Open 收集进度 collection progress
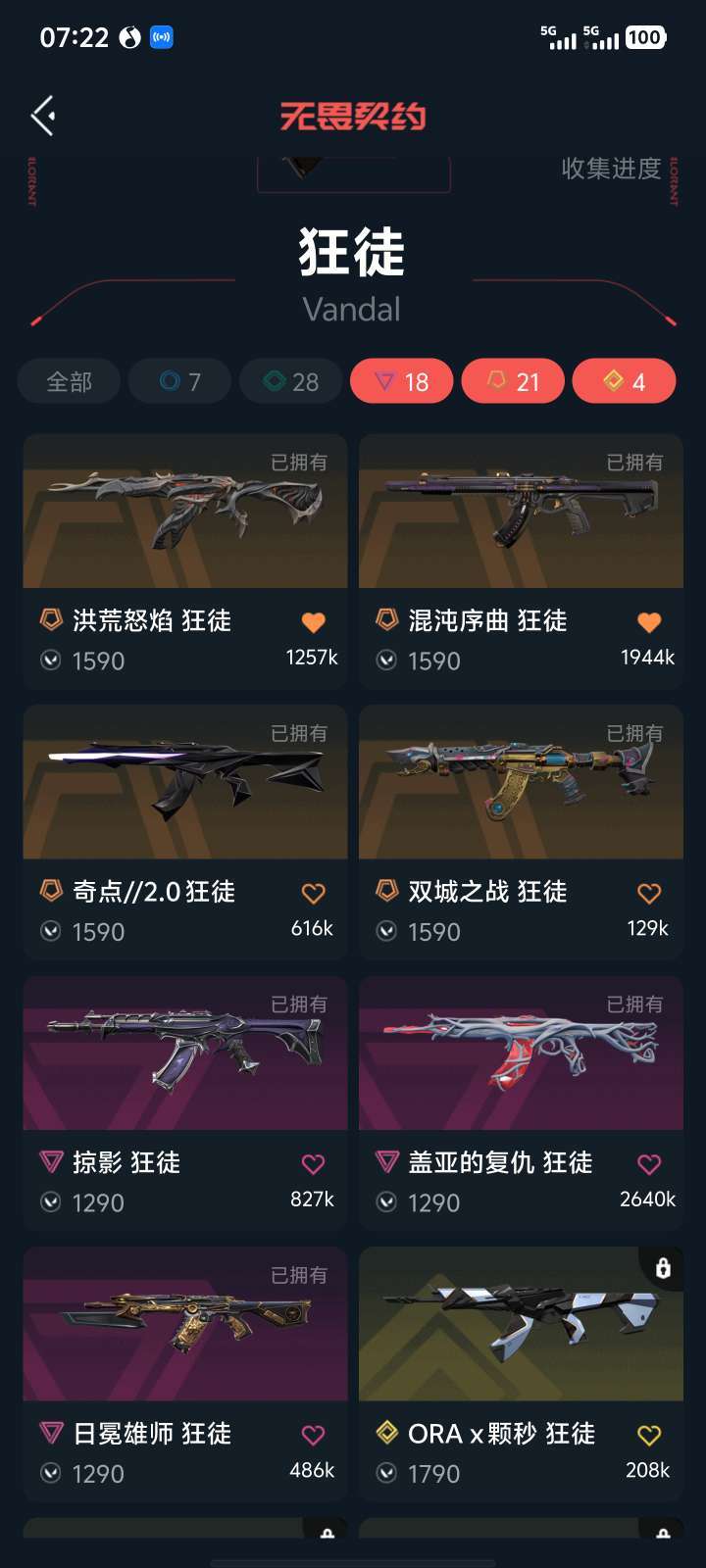Image resolution: width=706 pixels, height=1568 pixels. [x=609, y=169]
